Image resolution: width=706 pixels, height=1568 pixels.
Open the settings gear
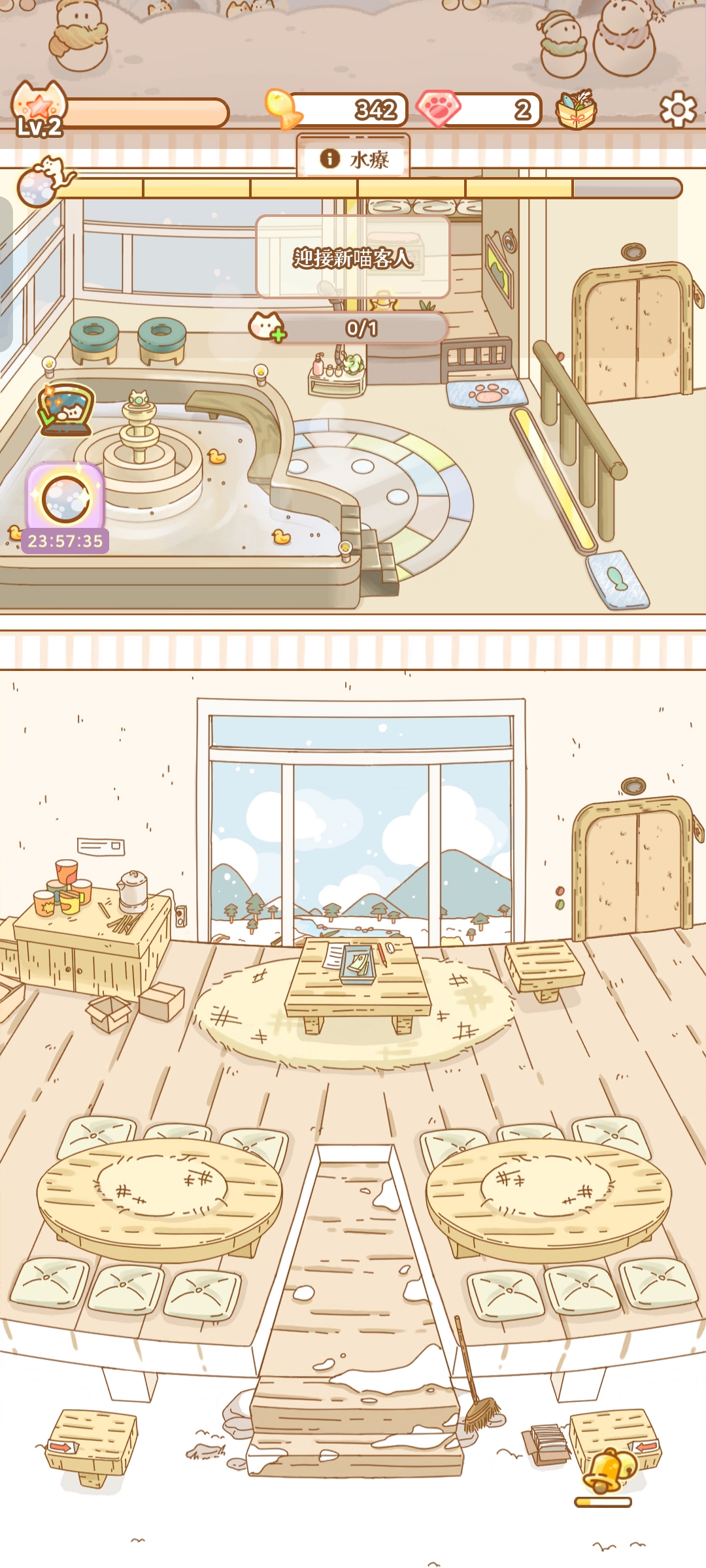(678, 110)
